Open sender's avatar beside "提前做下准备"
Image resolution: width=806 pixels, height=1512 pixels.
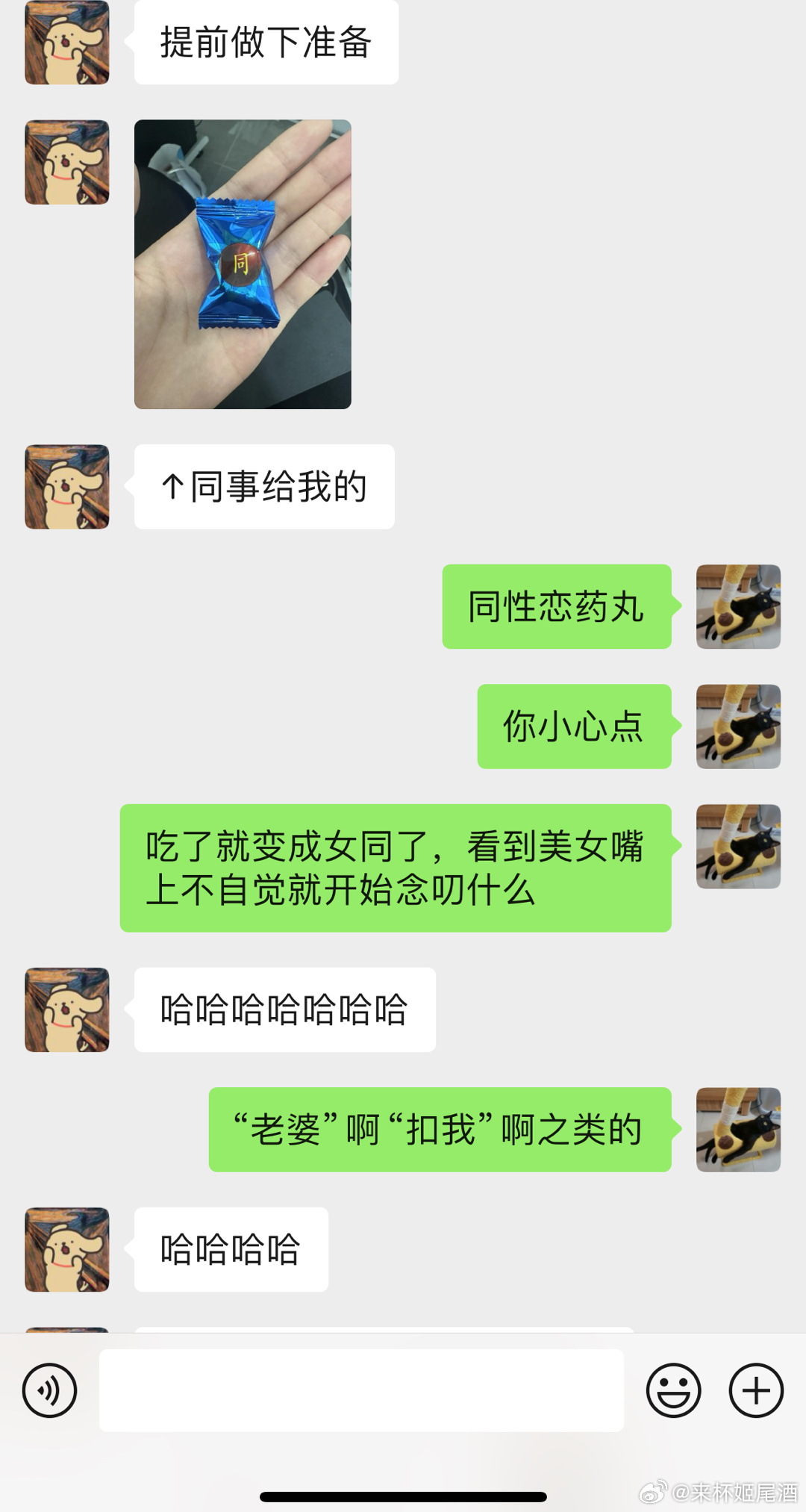(x=67, y=43)
